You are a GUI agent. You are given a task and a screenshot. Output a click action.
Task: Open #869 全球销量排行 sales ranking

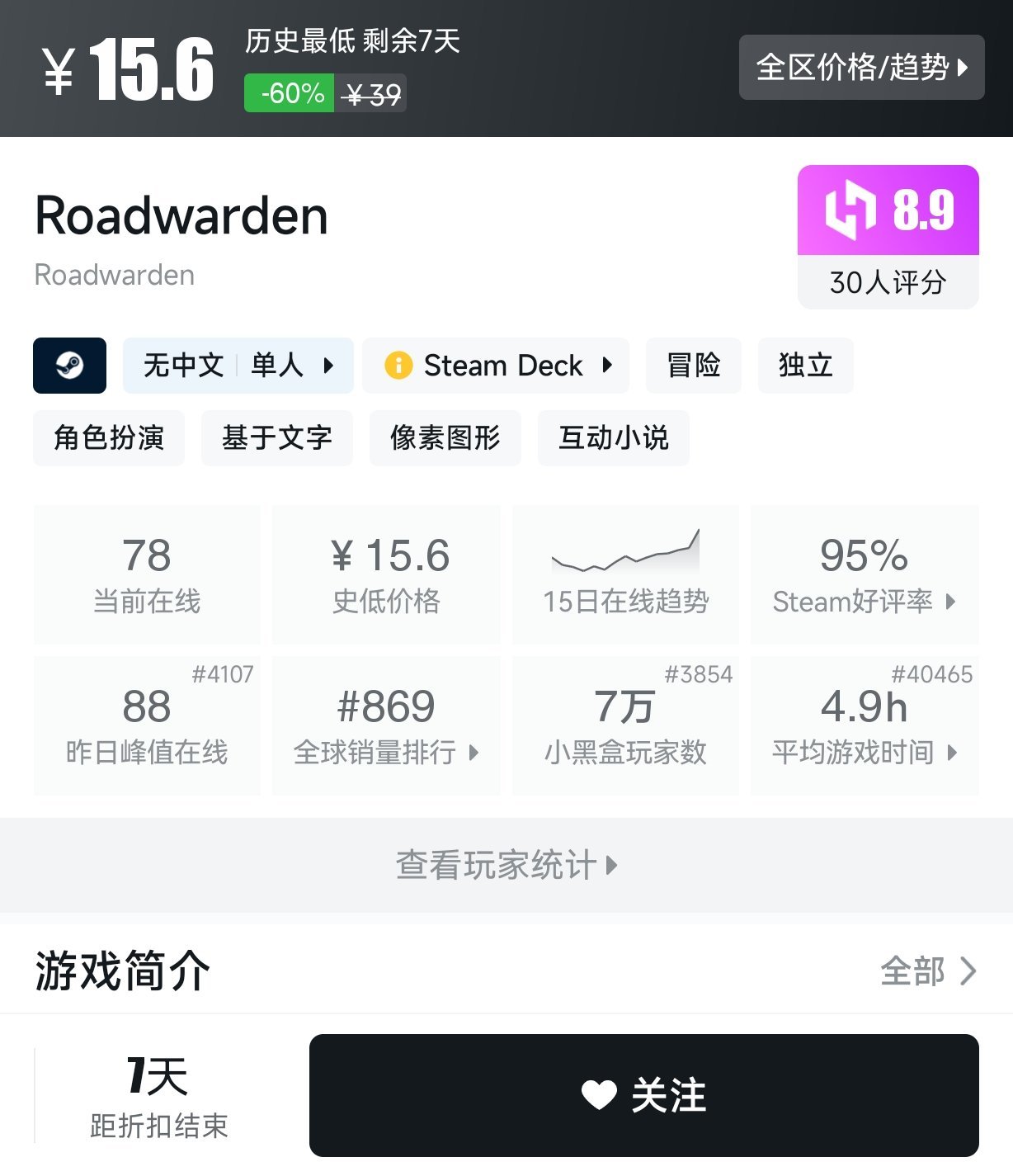point(386,725)
